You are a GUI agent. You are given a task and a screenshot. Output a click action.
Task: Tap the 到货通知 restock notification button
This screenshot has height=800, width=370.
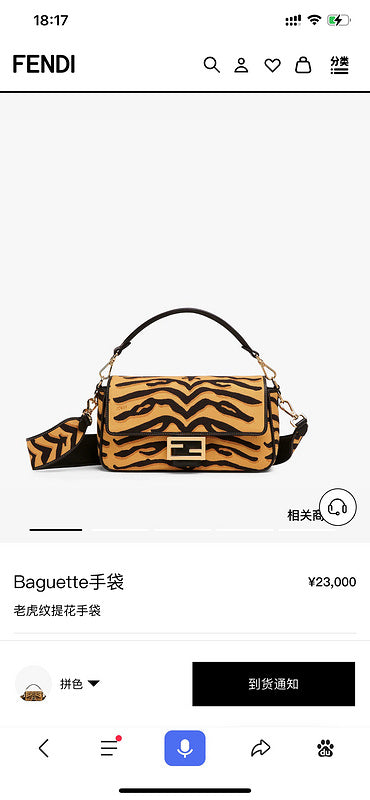click(274, 684)
